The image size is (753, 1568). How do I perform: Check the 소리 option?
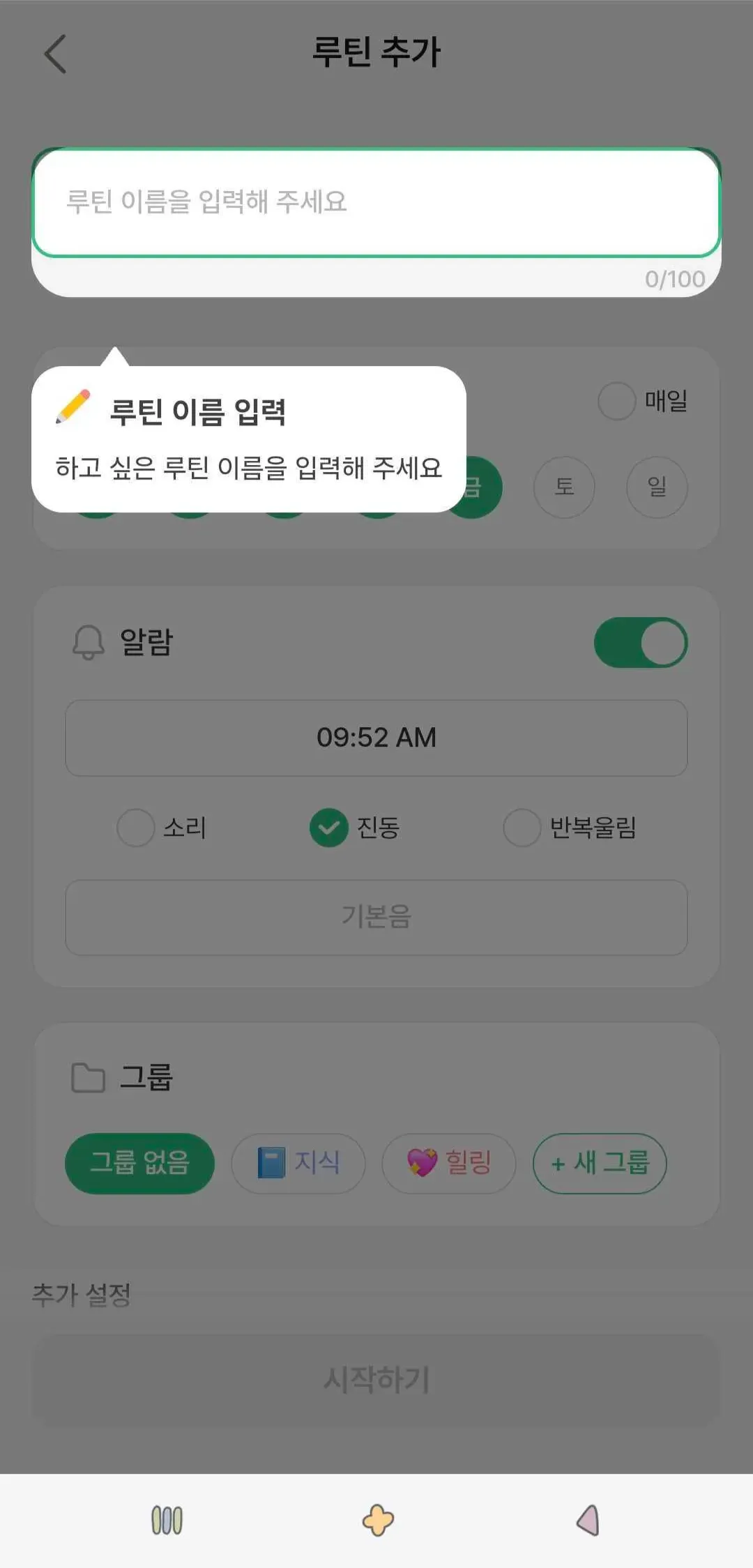pos(136,828)
